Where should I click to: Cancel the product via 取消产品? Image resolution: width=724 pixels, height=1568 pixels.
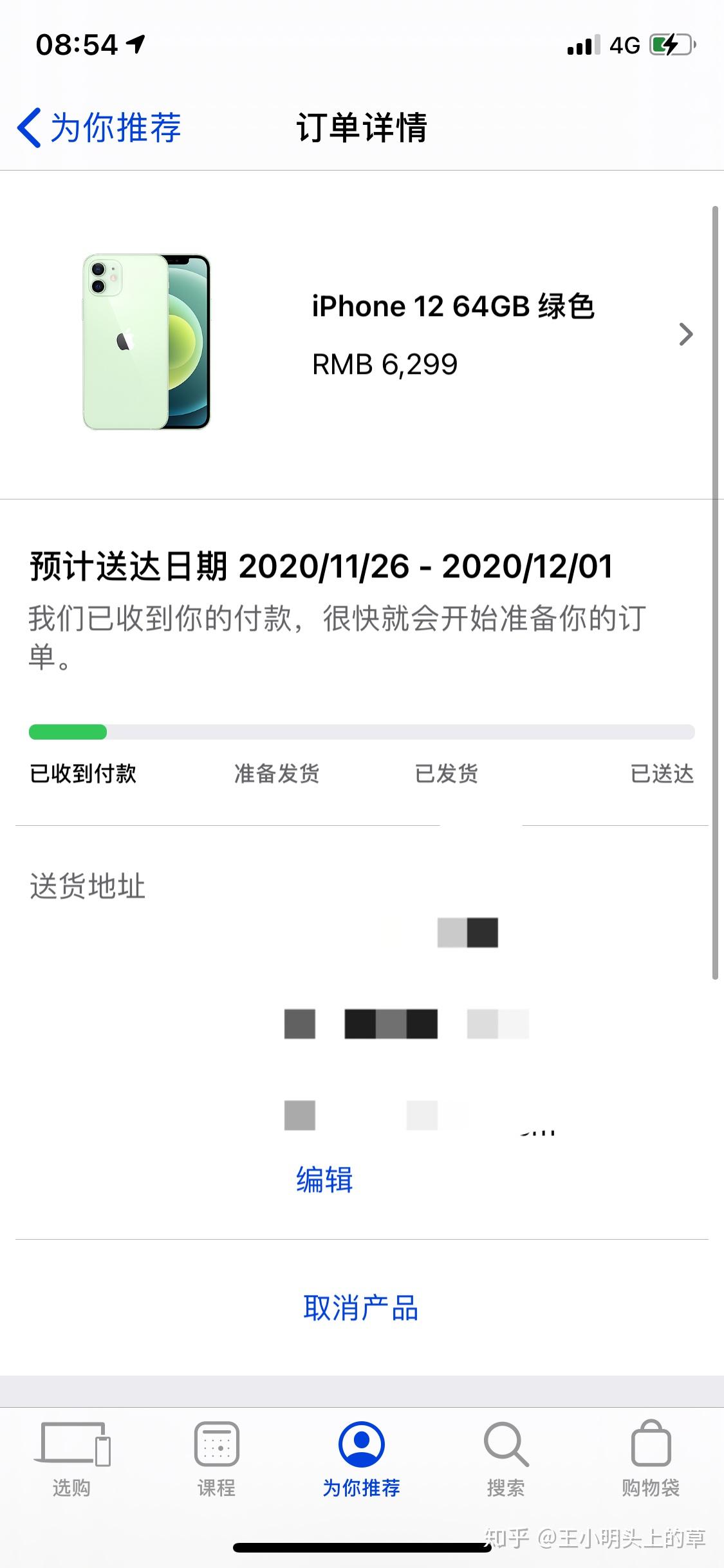[x=361, y=1308]
